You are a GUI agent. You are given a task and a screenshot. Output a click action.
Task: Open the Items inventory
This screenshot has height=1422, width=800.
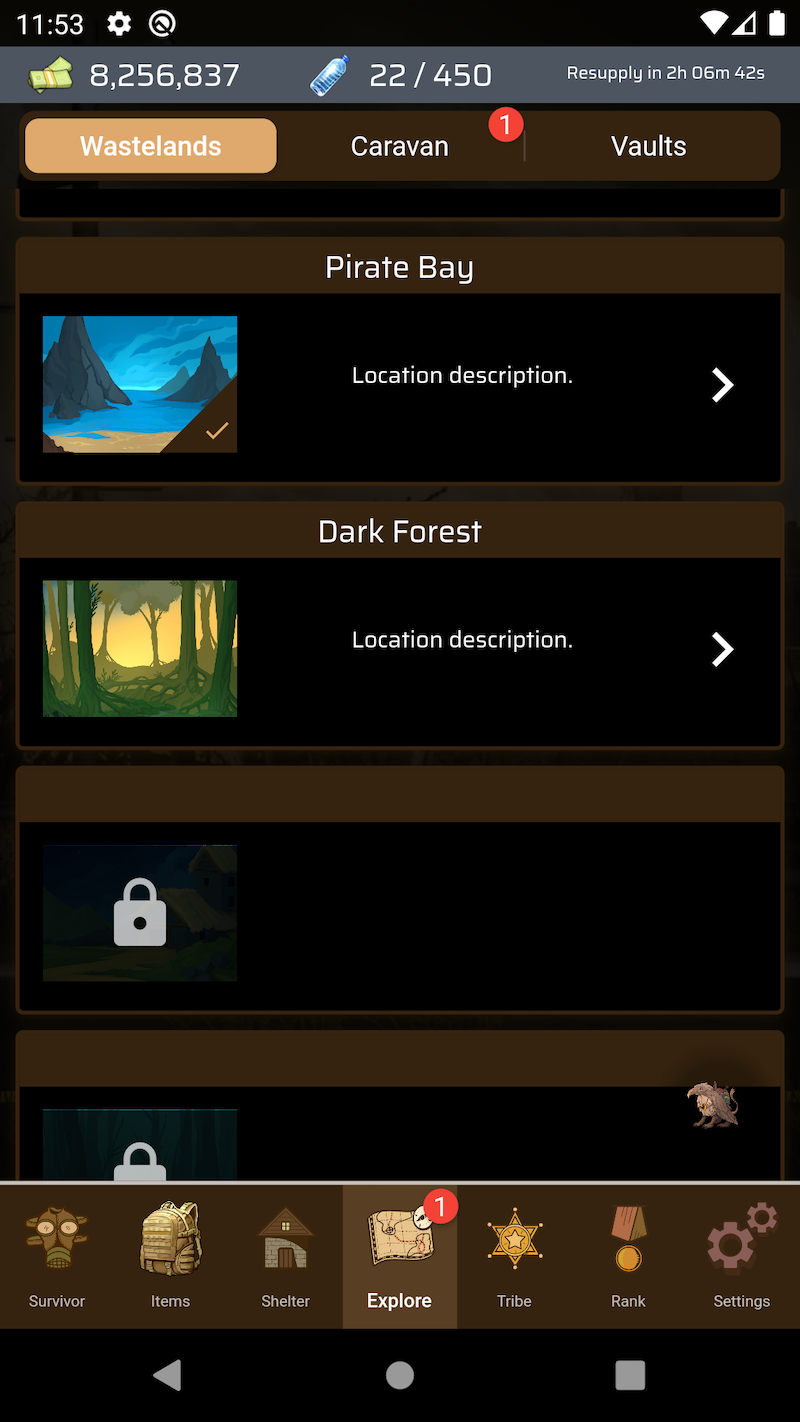[x=170, y=1257]
